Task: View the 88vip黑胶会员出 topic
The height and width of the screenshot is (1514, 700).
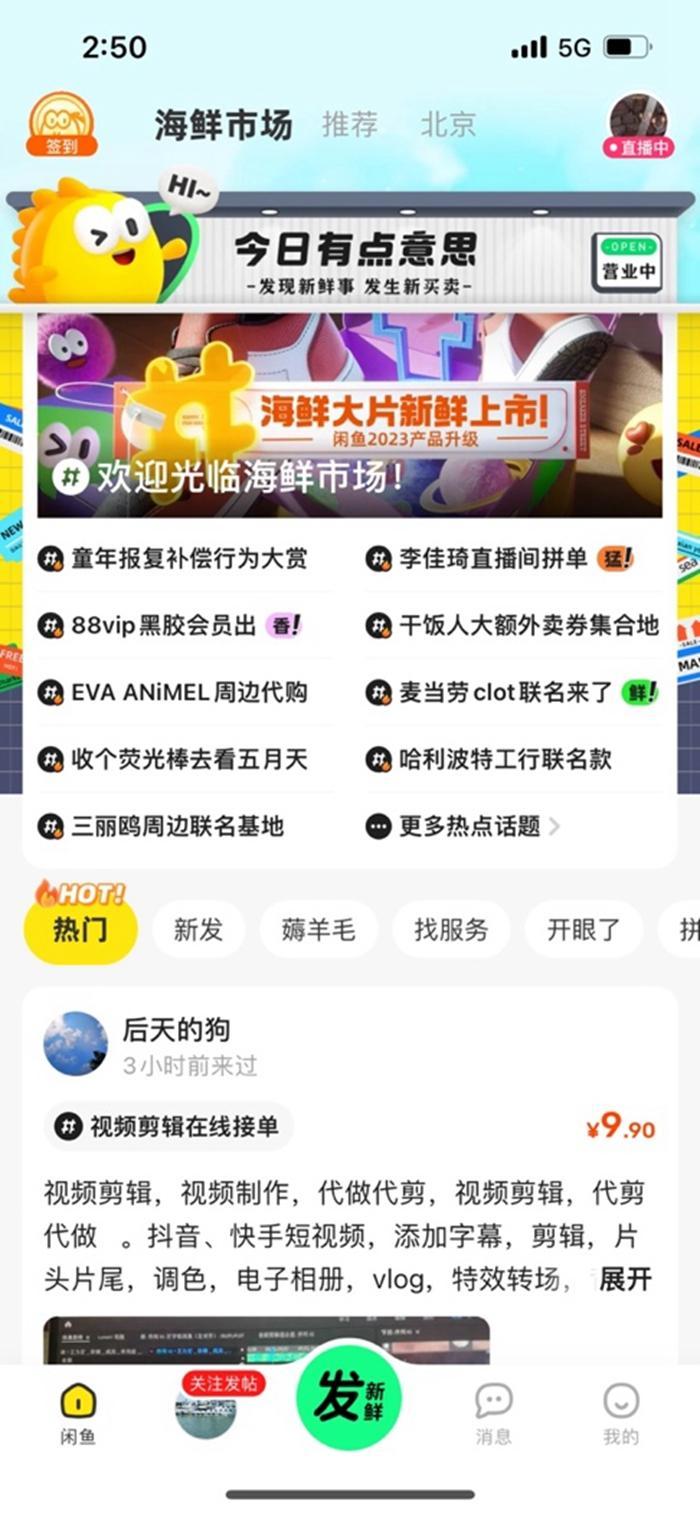Action: click(165, 626)
